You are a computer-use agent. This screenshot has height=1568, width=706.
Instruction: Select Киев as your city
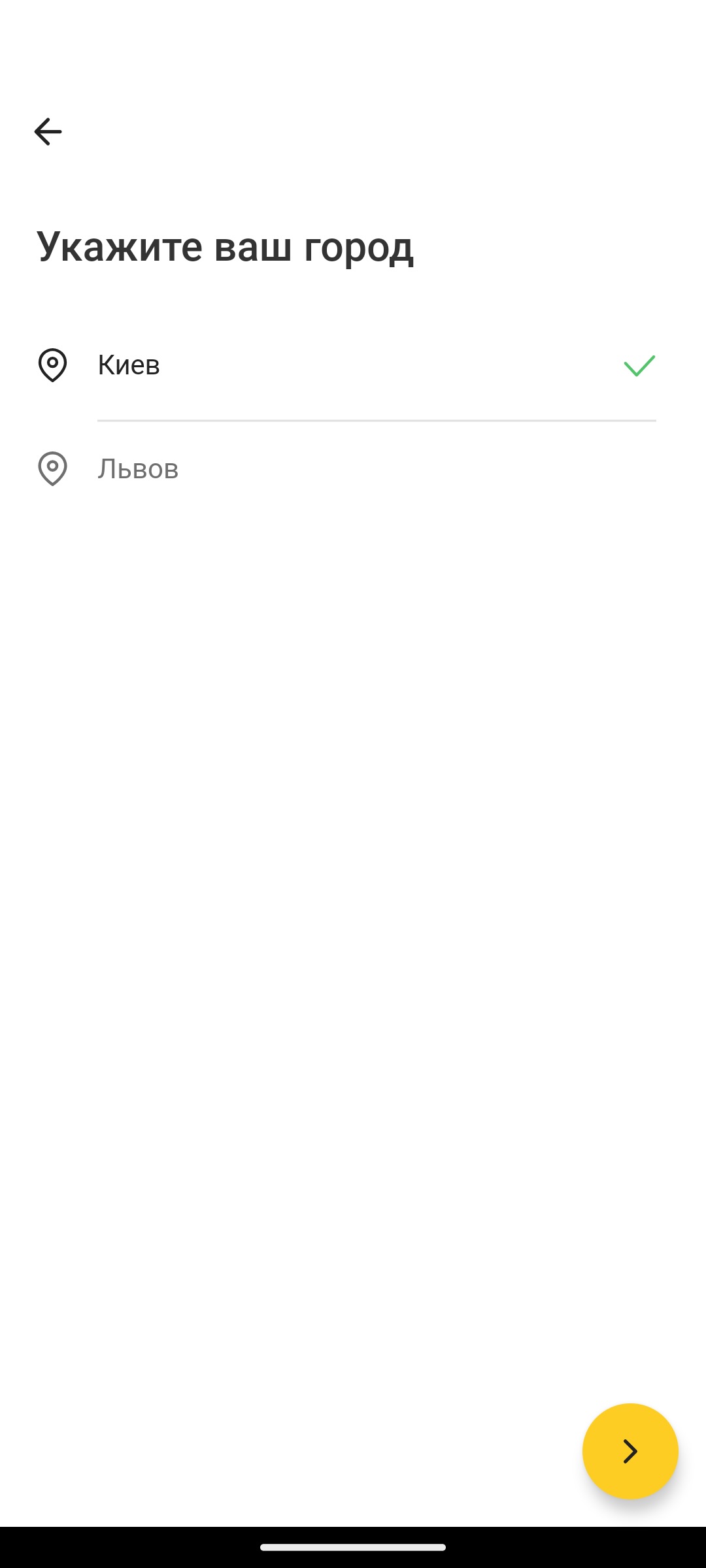coord(129,365)
